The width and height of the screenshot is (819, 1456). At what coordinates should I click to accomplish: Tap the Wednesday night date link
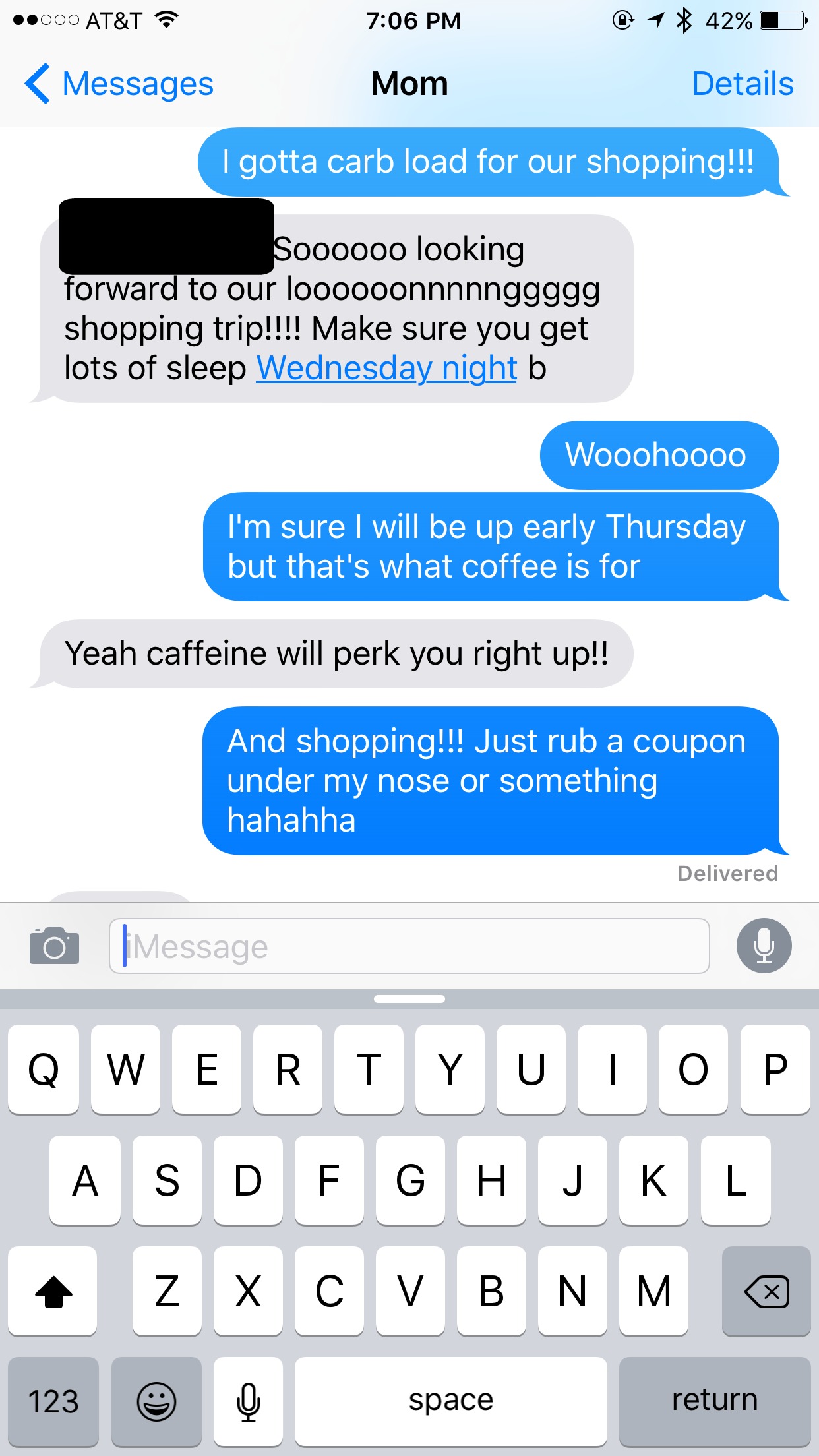(387, 368)
